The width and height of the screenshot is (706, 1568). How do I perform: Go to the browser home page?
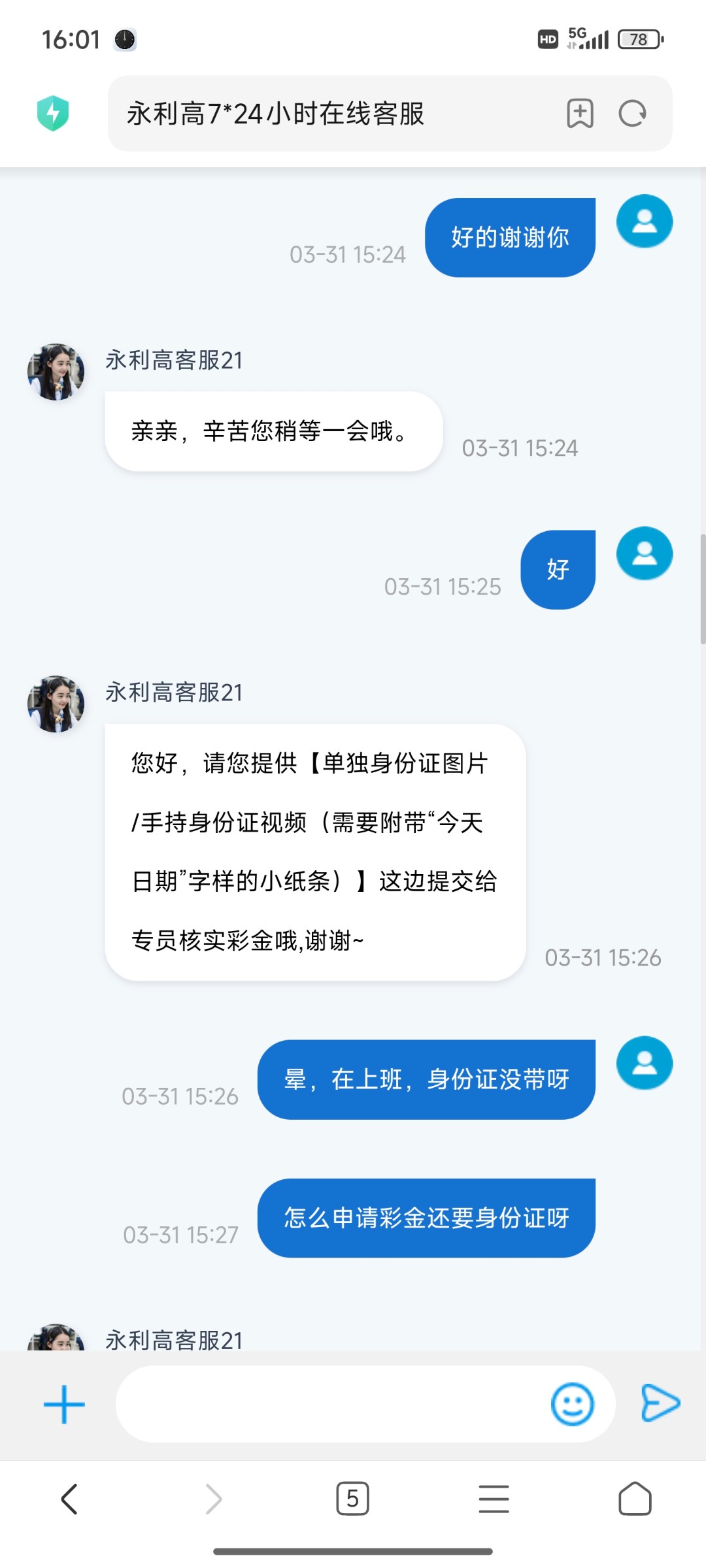[x=635, y=1498]
